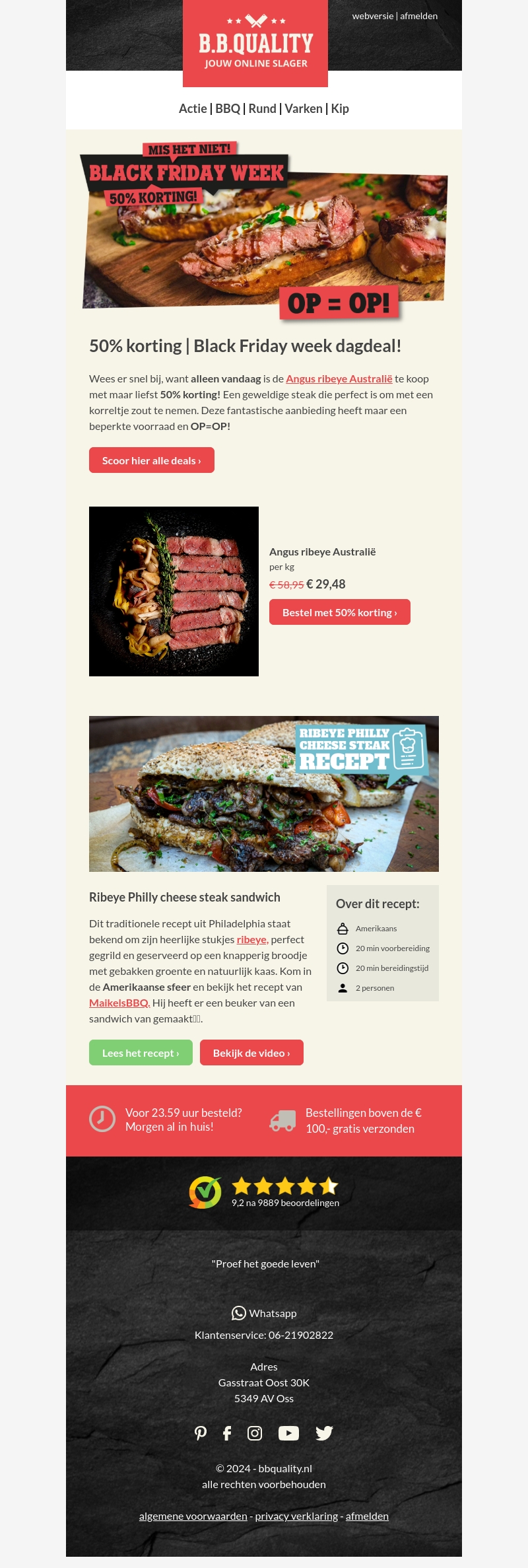528x1568 pixels.
Task: Open the Rund category
Action: tap(262, 109)
